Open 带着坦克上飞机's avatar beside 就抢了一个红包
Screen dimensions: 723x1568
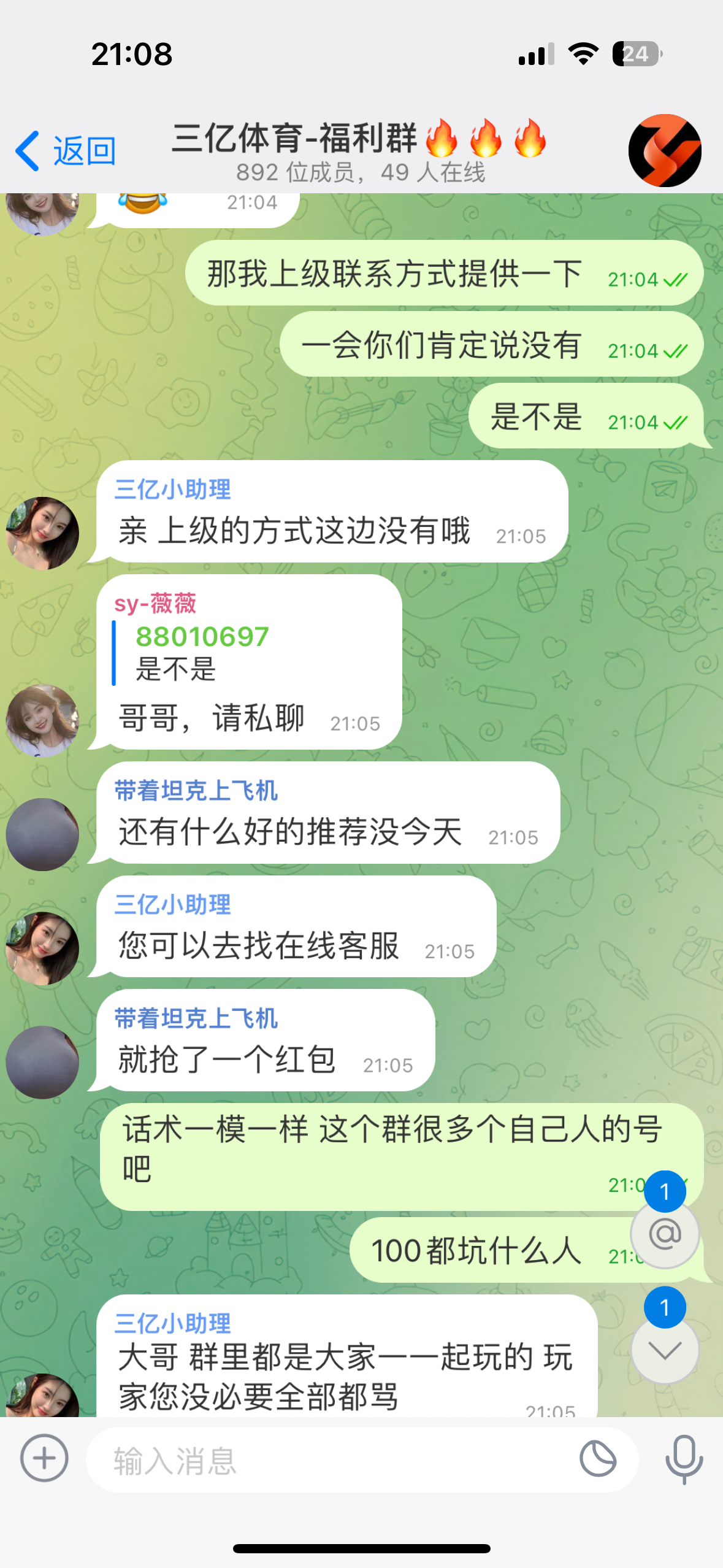point(42,1062)
